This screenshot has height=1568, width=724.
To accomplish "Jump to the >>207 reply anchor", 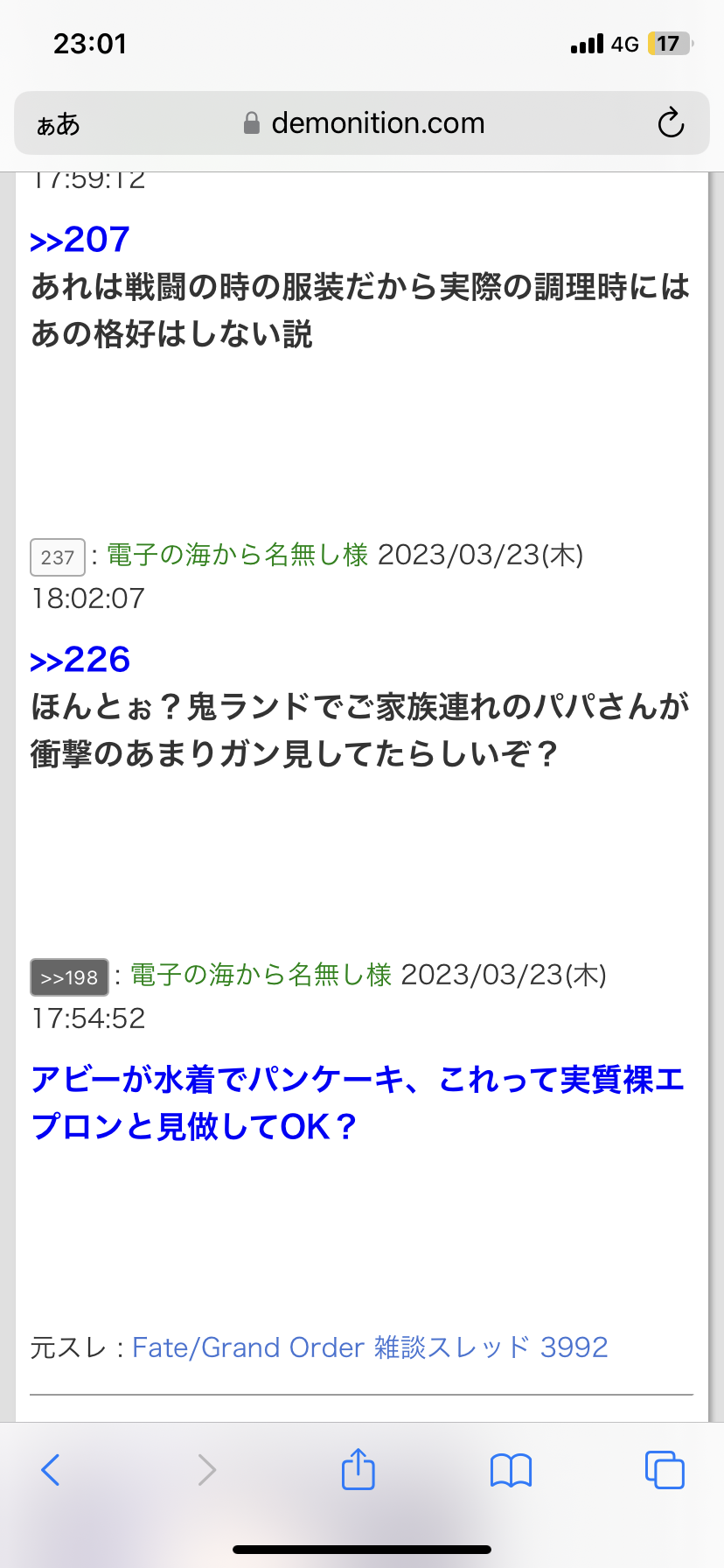I will coord(80,240).
